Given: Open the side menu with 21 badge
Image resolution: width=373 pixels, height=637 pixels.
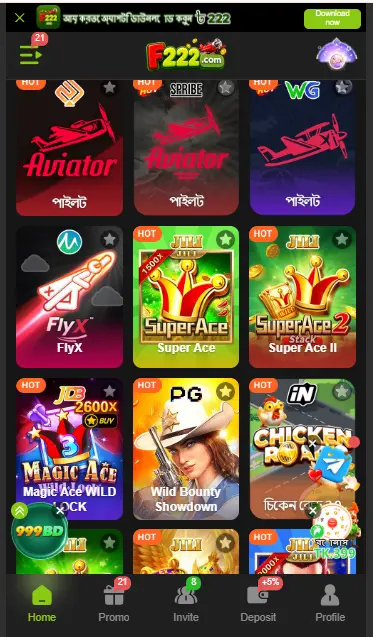Looking at the screenshot, I should coord(31,52).
